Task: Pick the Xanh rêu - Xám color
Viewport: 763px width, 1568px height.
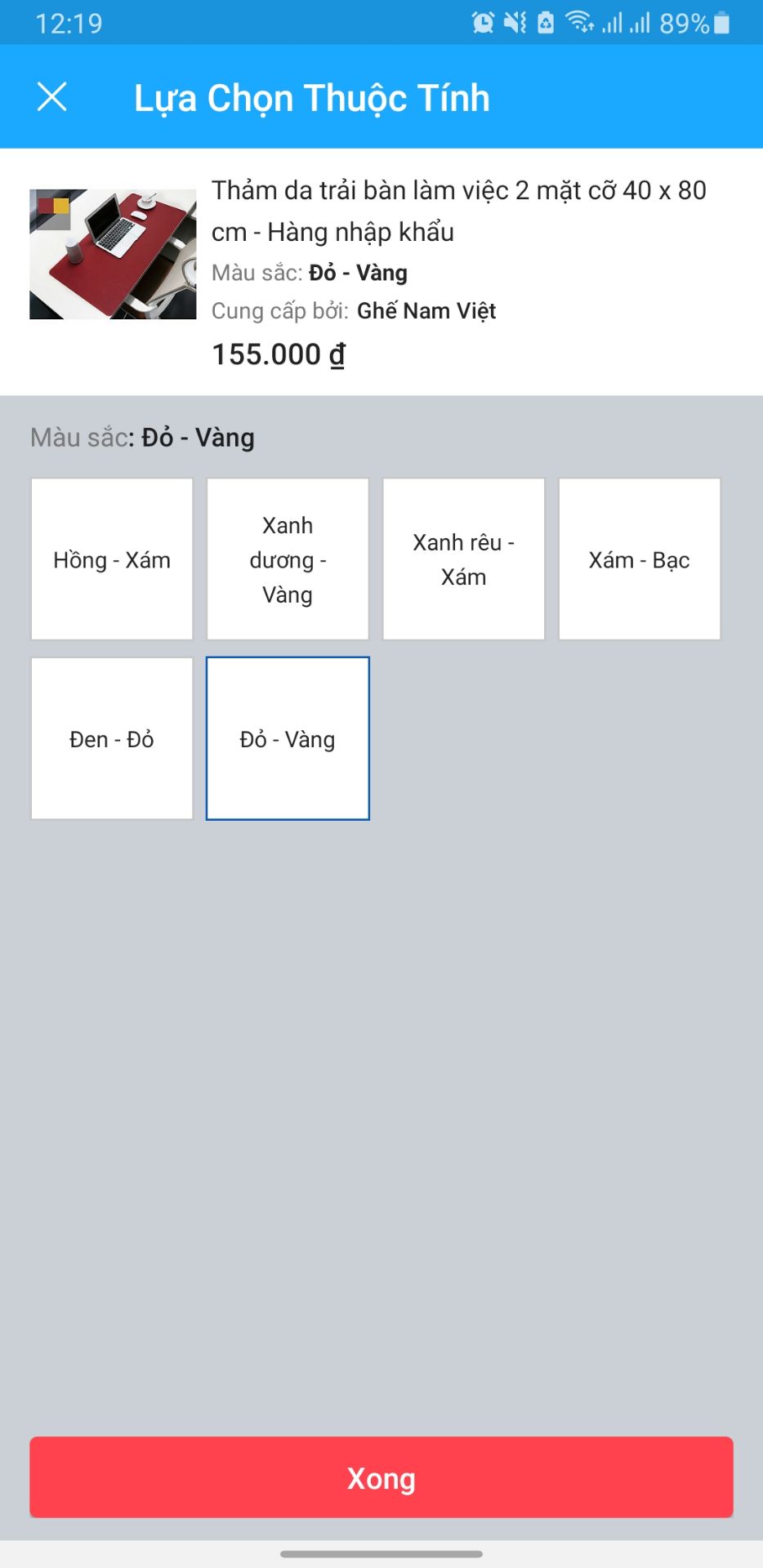Action: tap(462, 559)
